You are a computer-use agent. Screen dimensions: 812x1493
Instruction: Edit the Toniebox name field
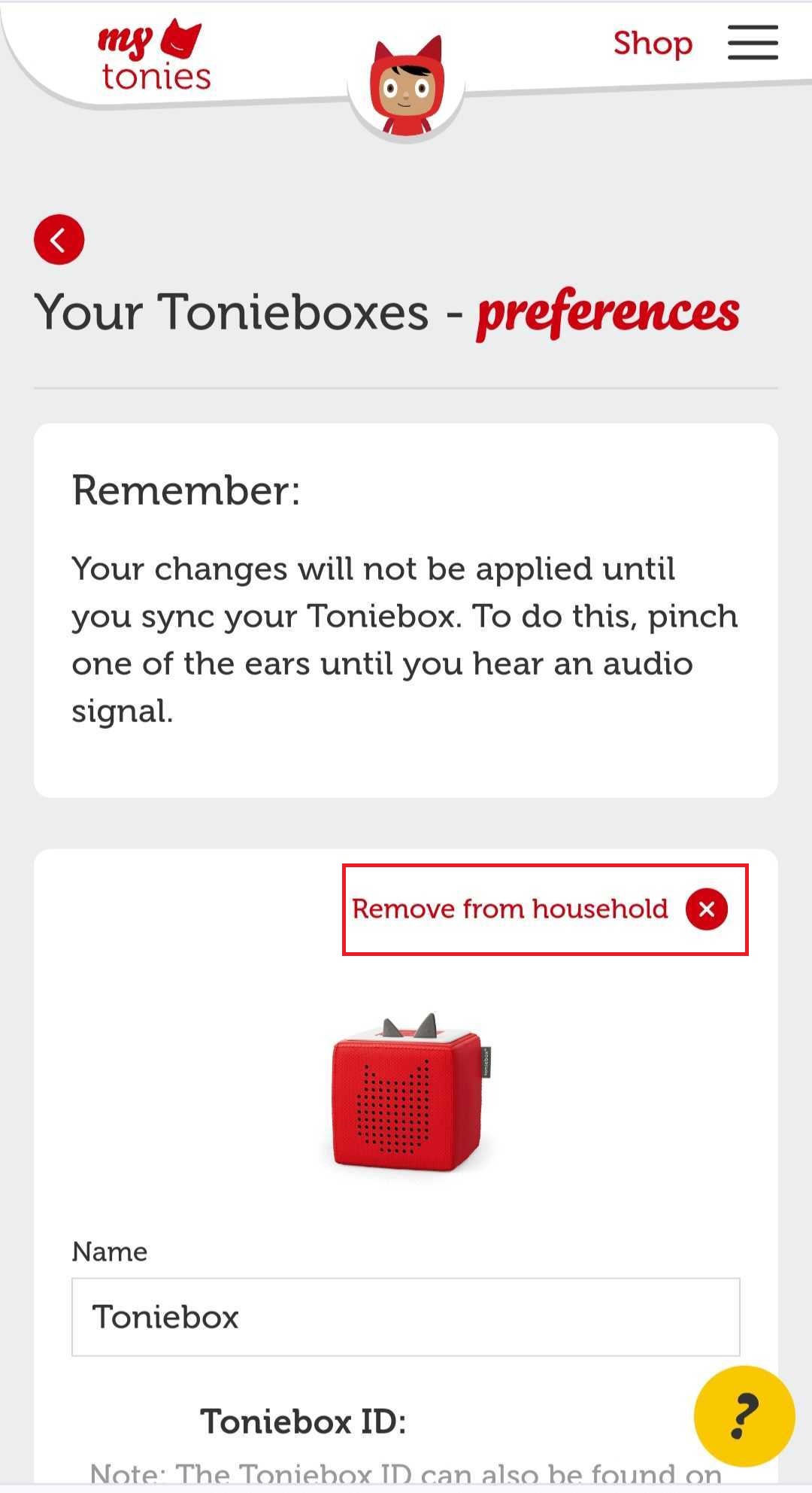click(405, 1316)
